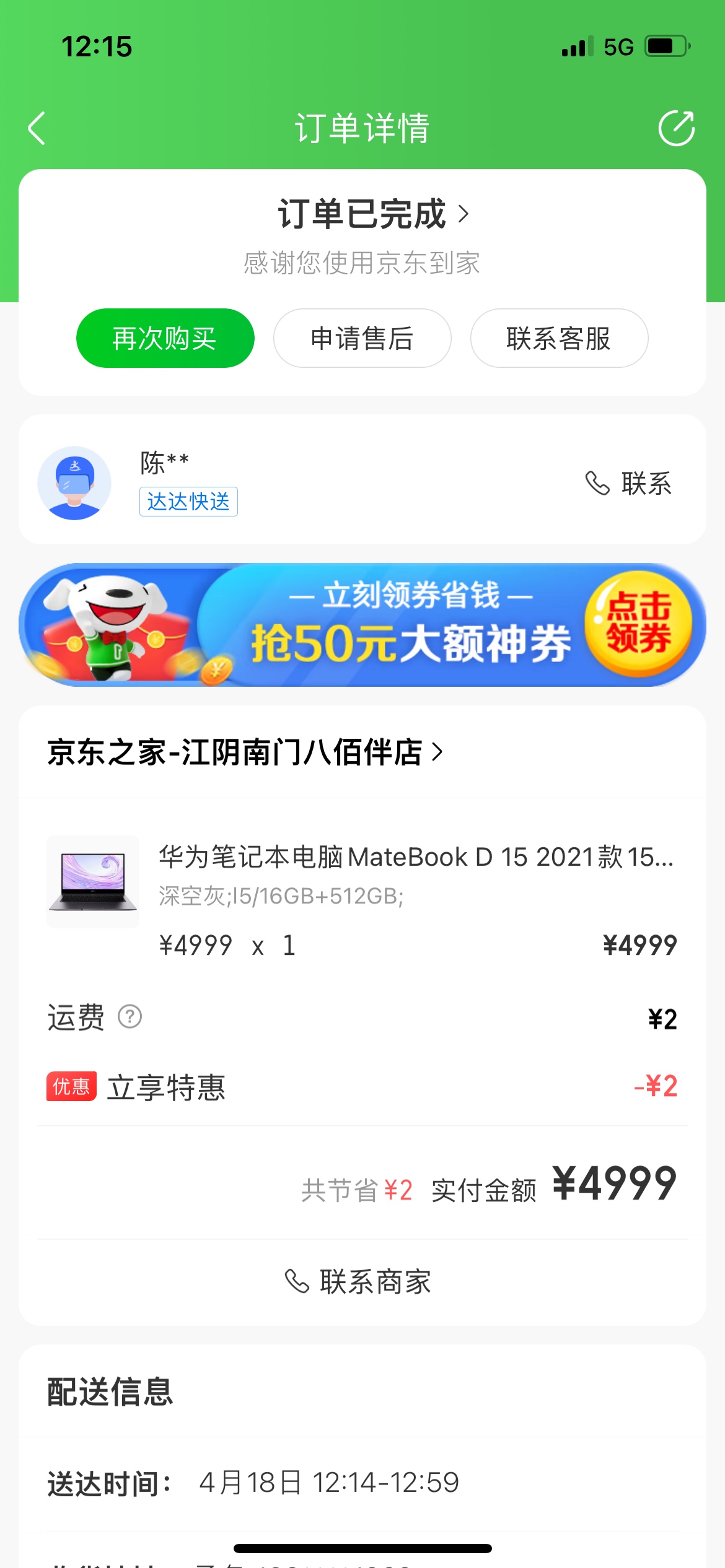
Task: Request after-sales service with 申请售后
Action: coord(362,338)
